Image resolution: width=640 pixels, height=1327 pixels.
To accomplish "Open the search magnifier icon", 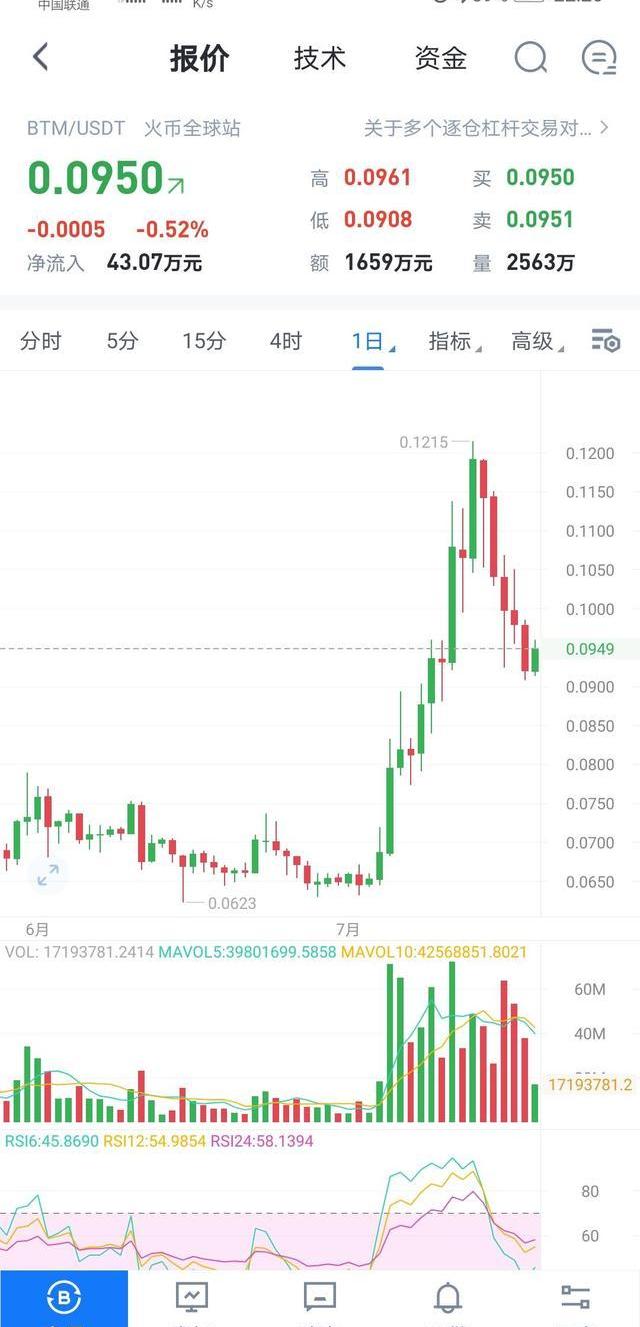I will tap(531, 58).
